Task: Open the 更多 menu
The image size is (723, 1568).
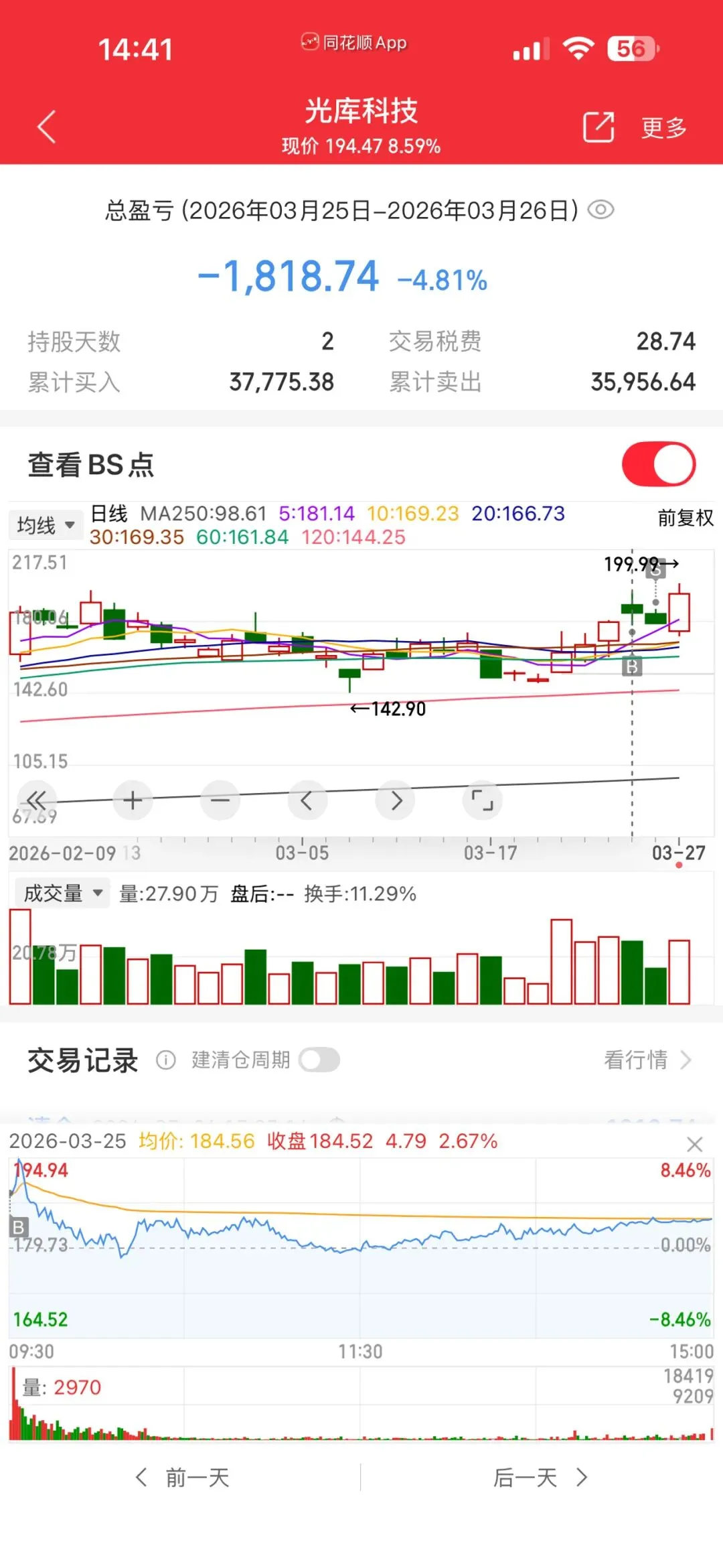Action: click(664, 127)
